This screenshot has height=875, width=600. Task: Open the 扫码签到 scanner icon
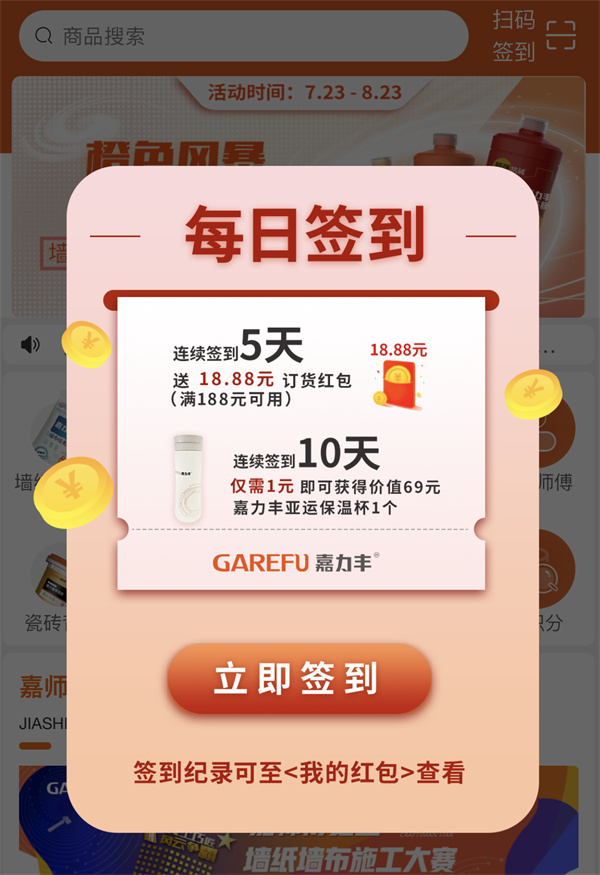[560, 36]
